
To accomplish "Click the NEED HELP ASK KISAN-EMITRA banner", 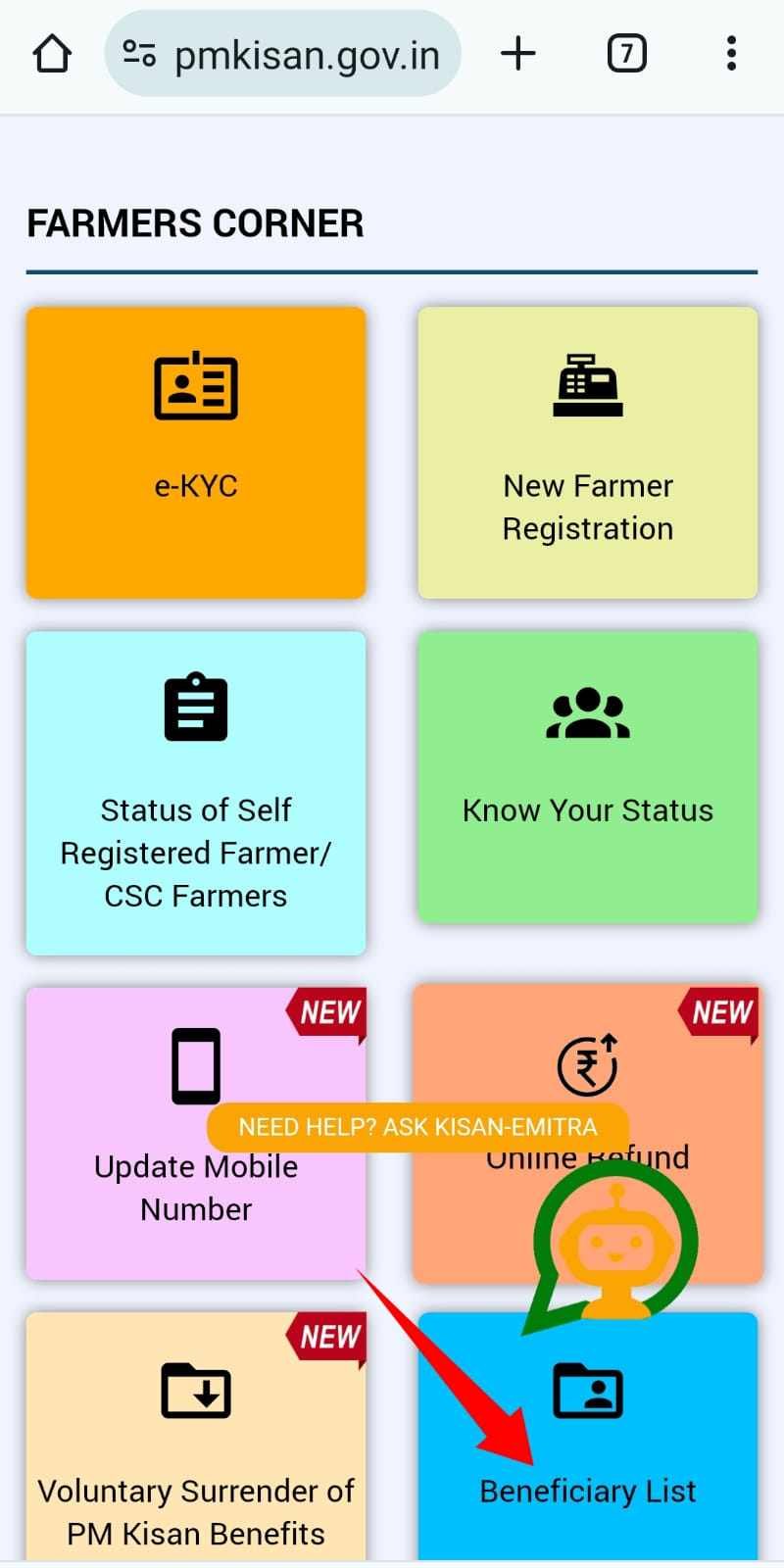I will [417, 1127].
